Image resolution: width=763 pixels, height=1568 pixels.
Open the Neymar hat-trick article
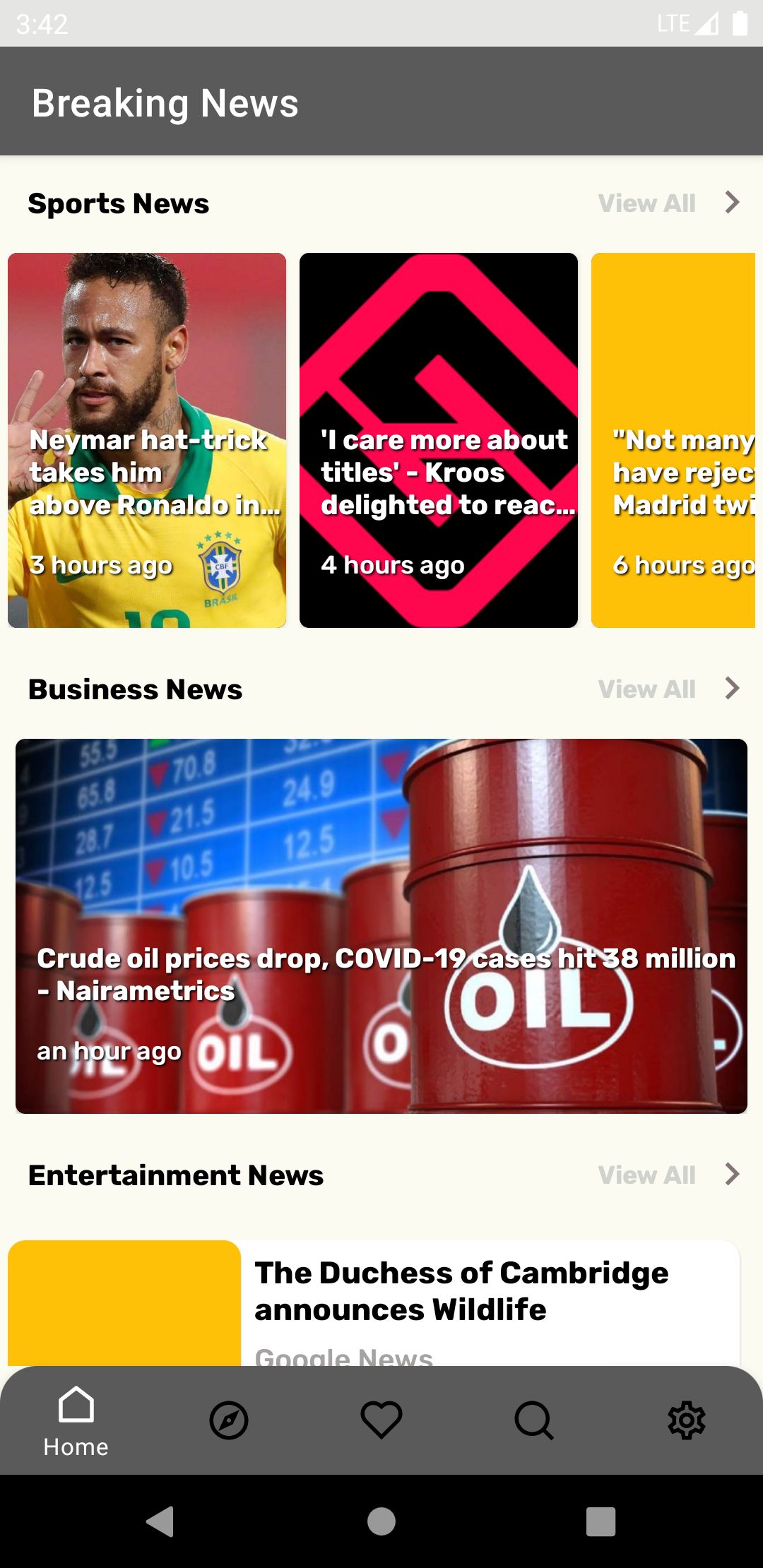coord(147,440)
